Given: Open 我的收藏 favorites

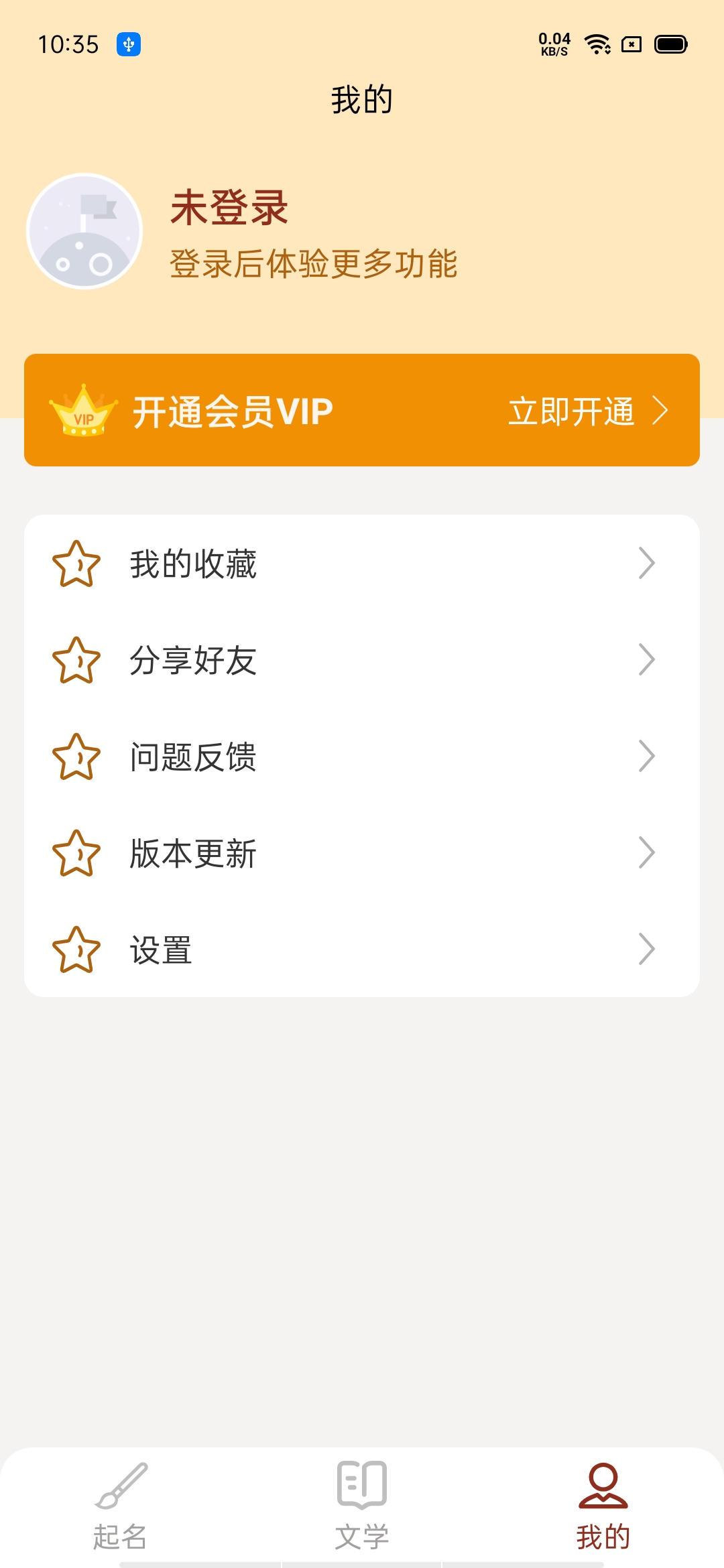Looking at the screenshot, I should pyautogui.click(x=362, y=564).
